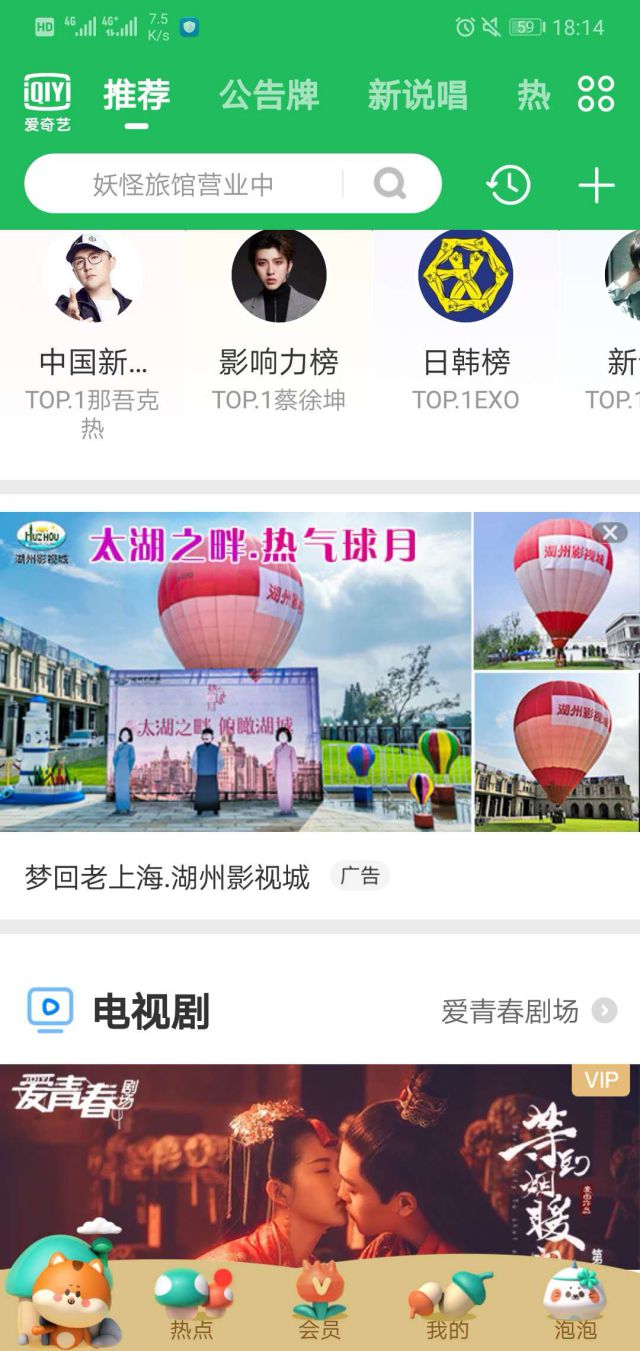This screenshot has width=640, height=1351.
Task: Open the 中国新... chart with 那吾克热
Action: point(92,330)
